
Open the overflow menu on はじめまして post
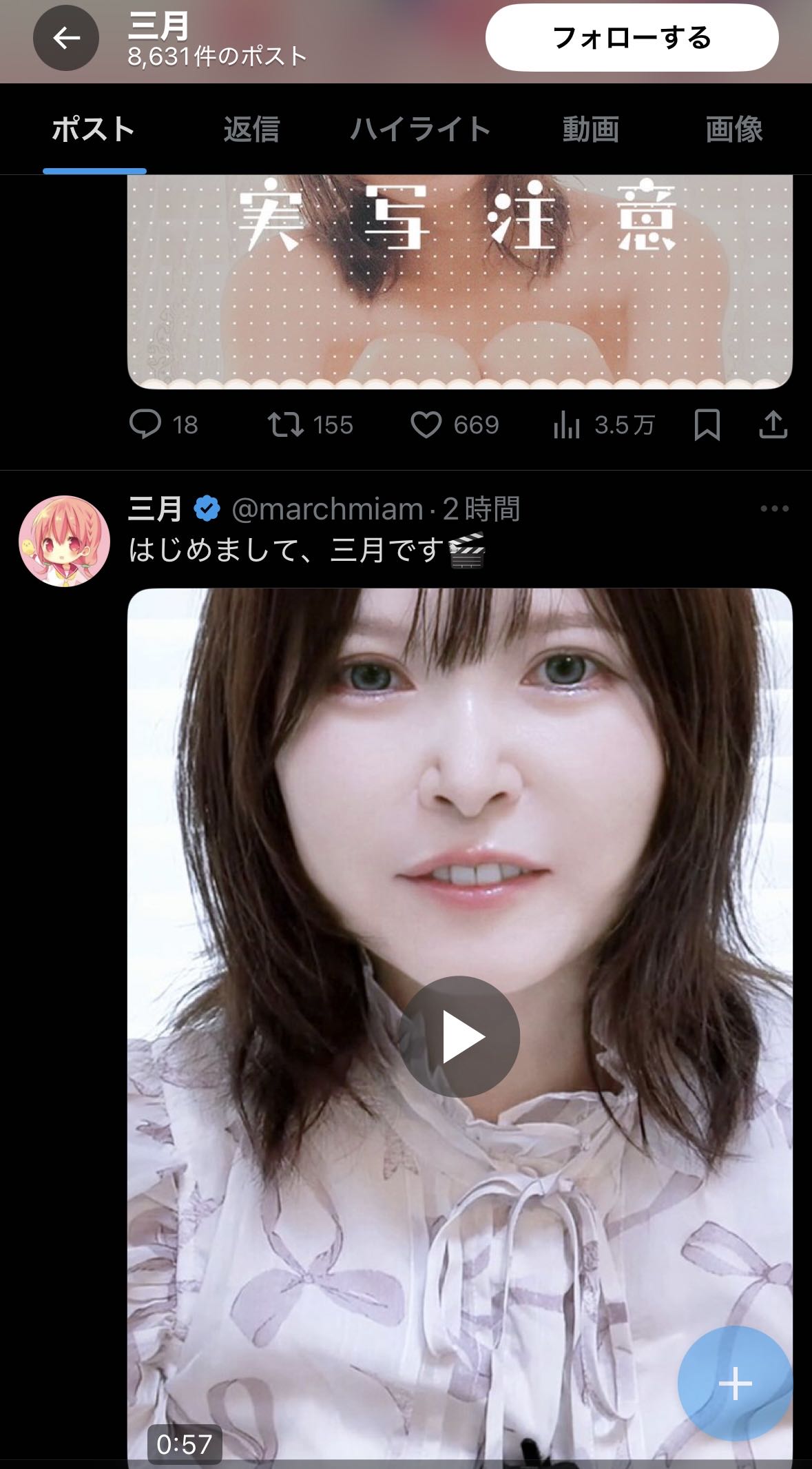point(774,508)
